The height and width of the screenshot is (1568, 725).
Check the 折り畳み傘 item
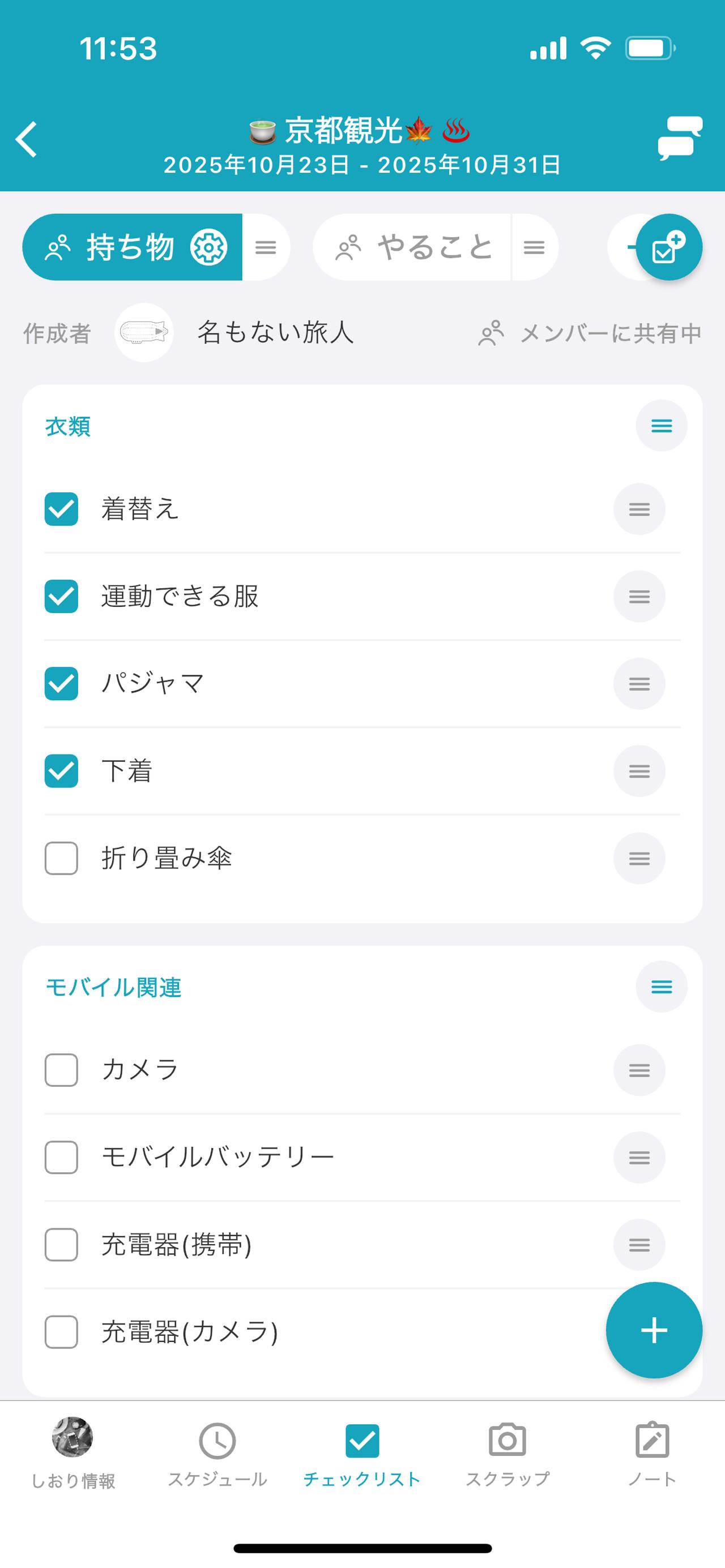[61, 858]
